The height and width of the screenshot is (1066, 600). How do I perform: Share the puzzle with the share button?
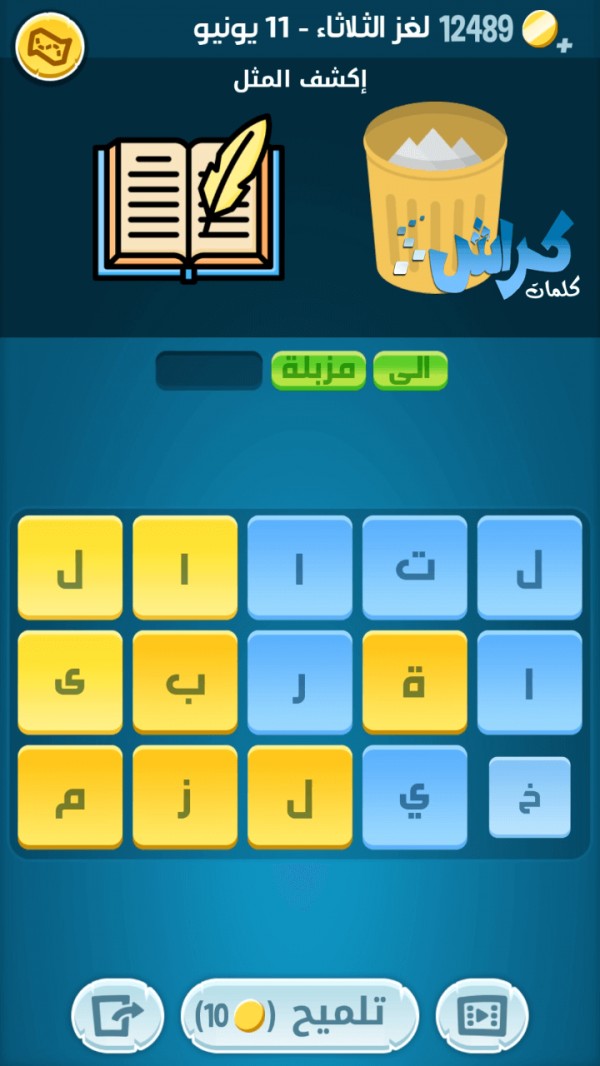118,1016
